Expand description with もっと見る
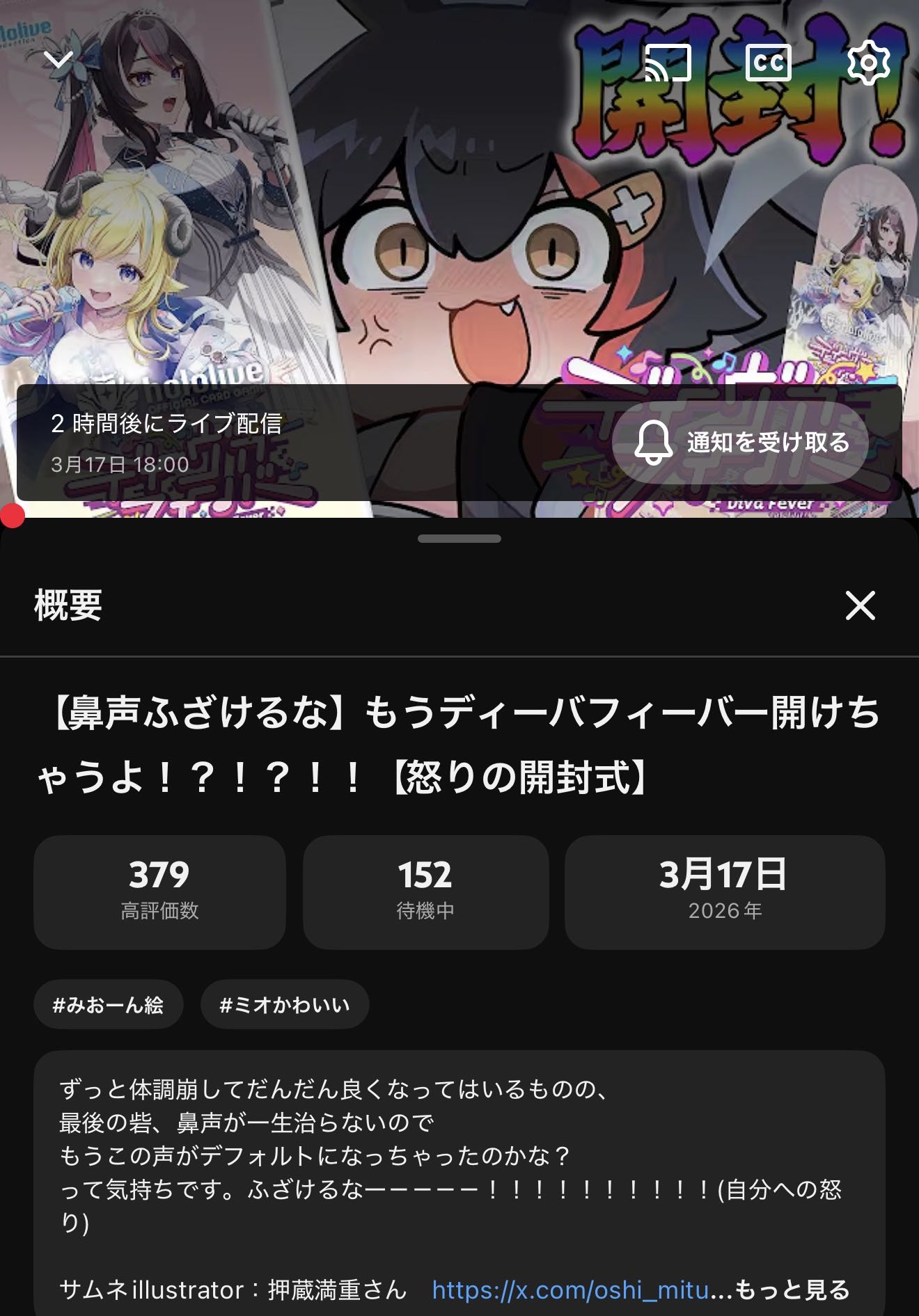 792,1290
